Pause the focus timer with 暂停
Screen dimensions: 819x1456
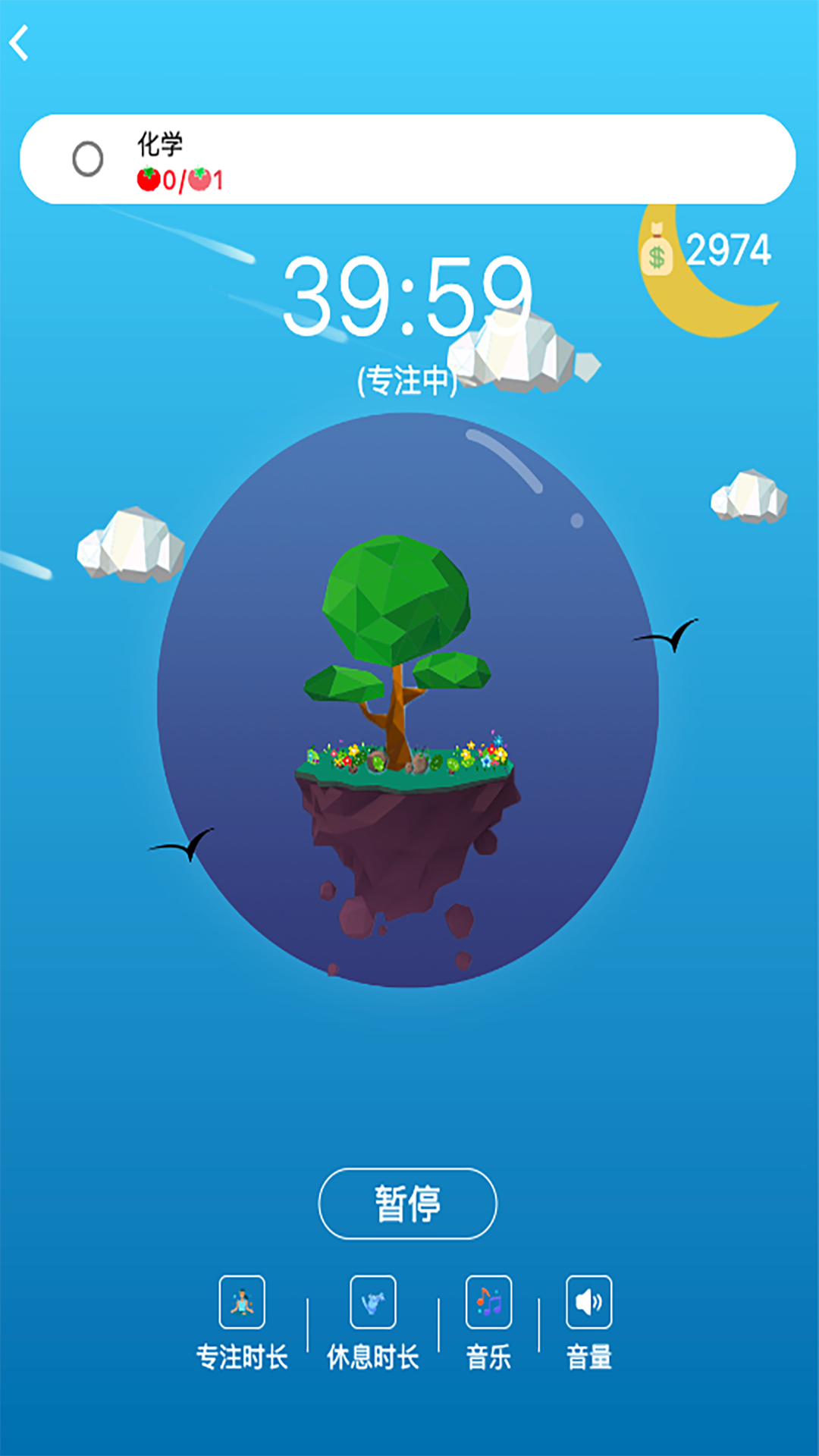(408, 1203)
